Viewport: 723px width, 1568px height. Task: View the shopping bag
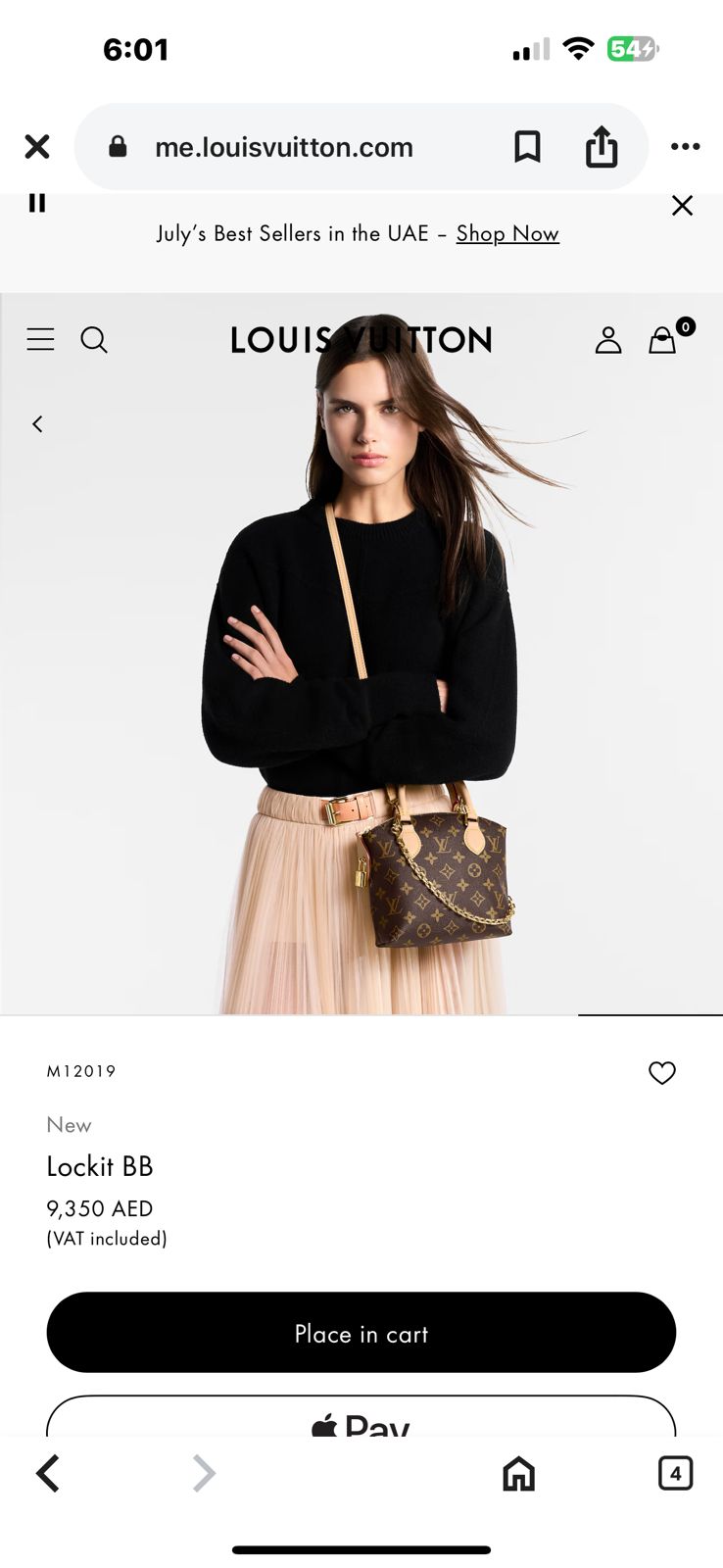coord(663,340)
